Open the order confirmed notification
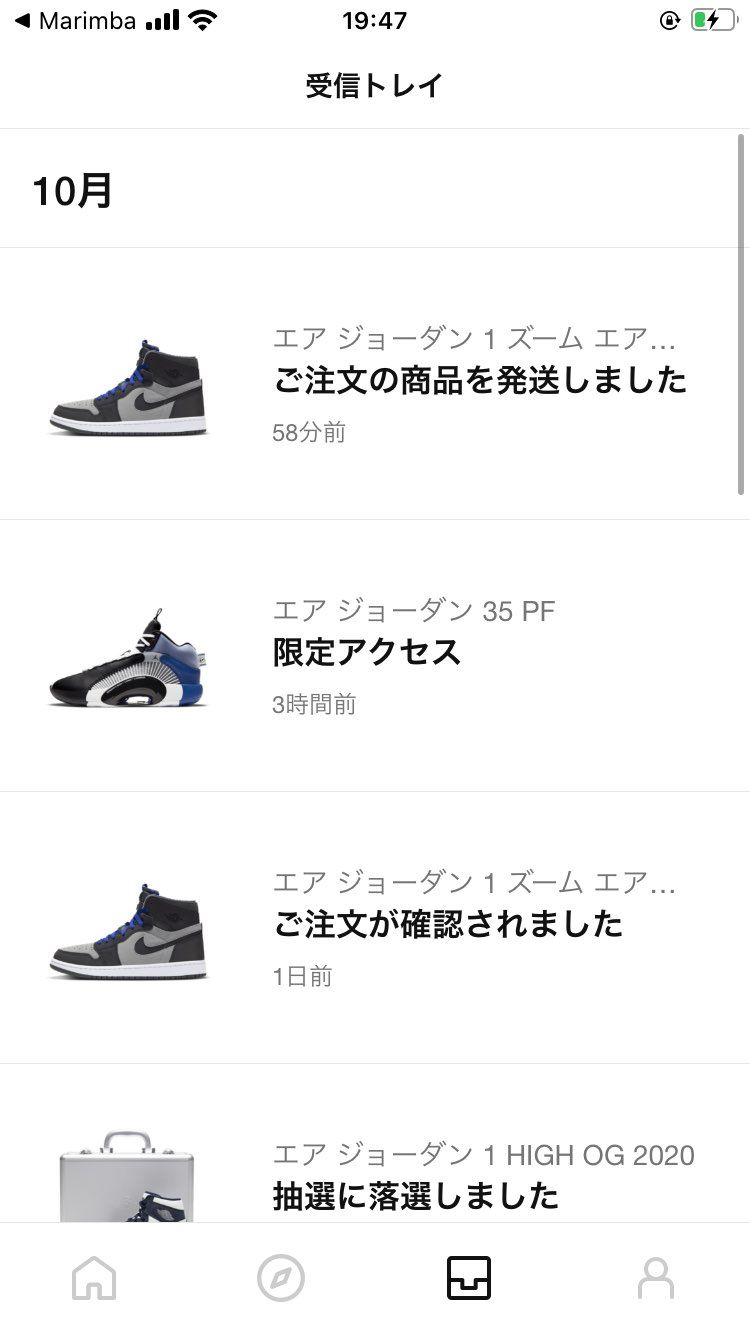 [447, 925]
